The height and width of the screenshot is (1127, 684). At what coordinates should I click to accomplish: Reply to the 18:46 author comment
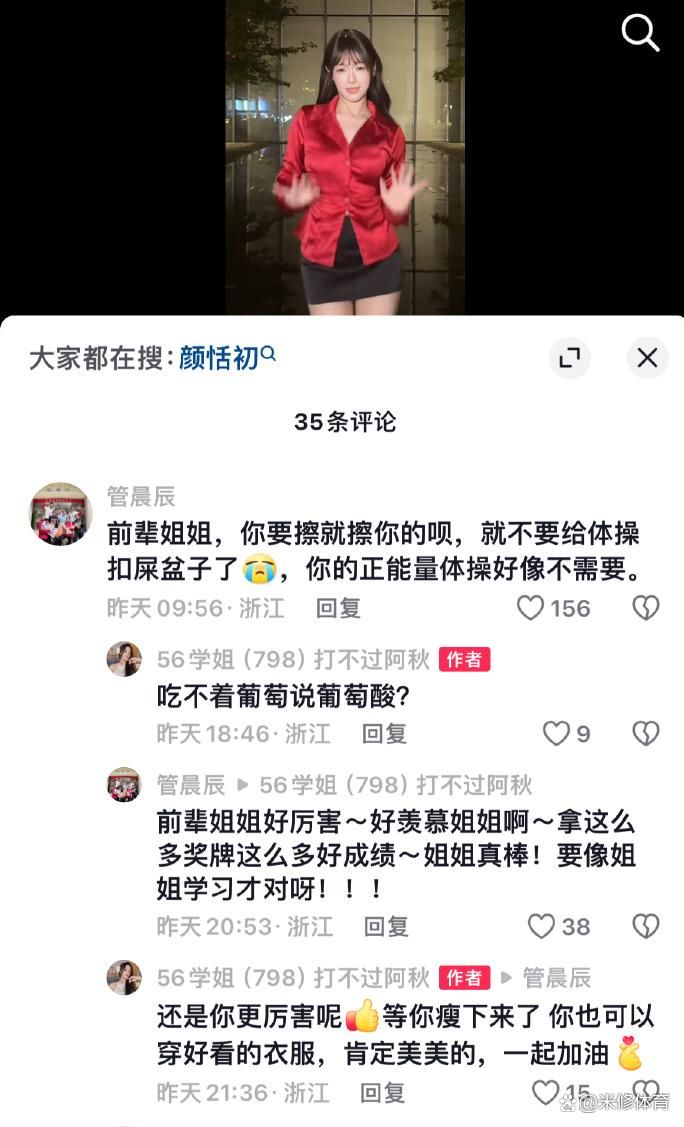click(x=384, y=734)
